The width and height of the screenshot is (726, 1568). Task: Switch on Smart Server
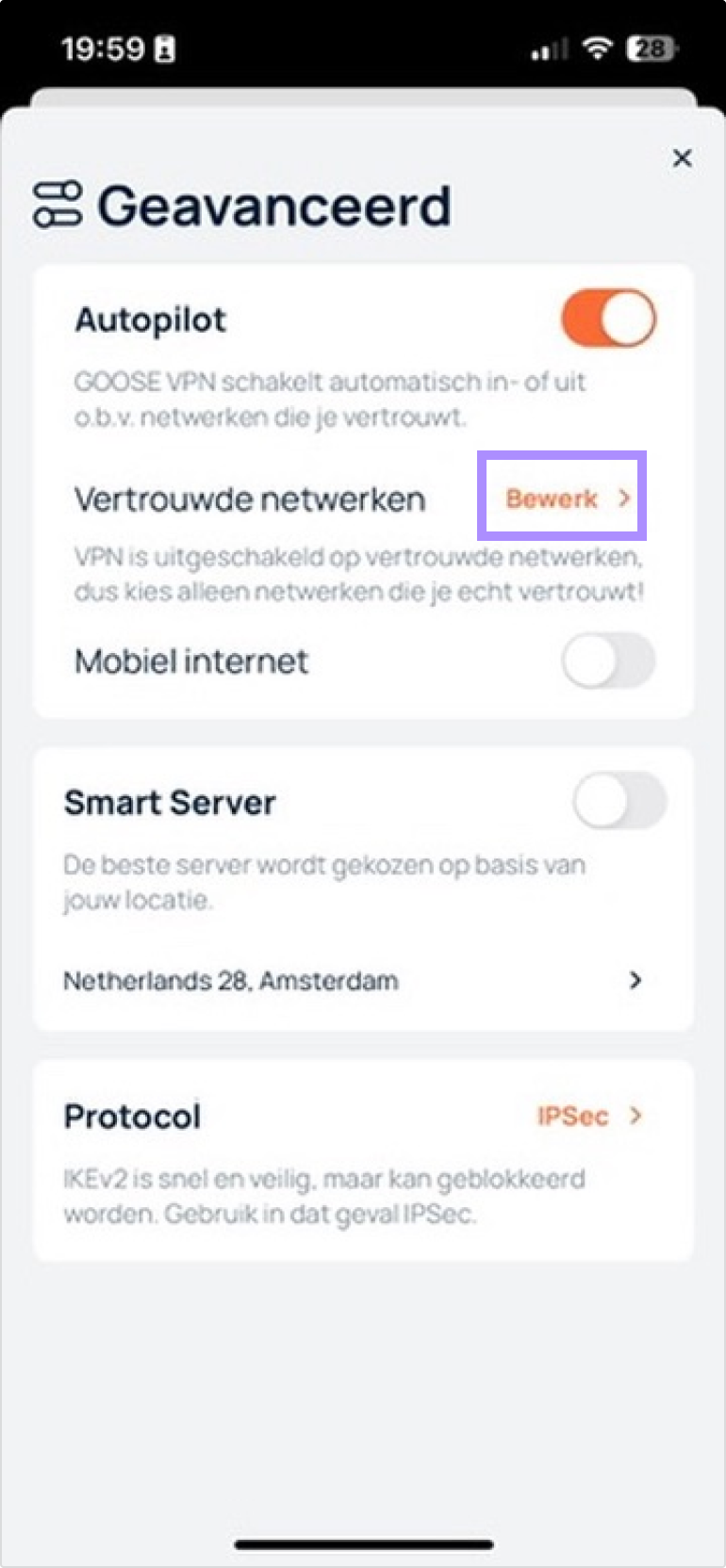tap(619, 802)
